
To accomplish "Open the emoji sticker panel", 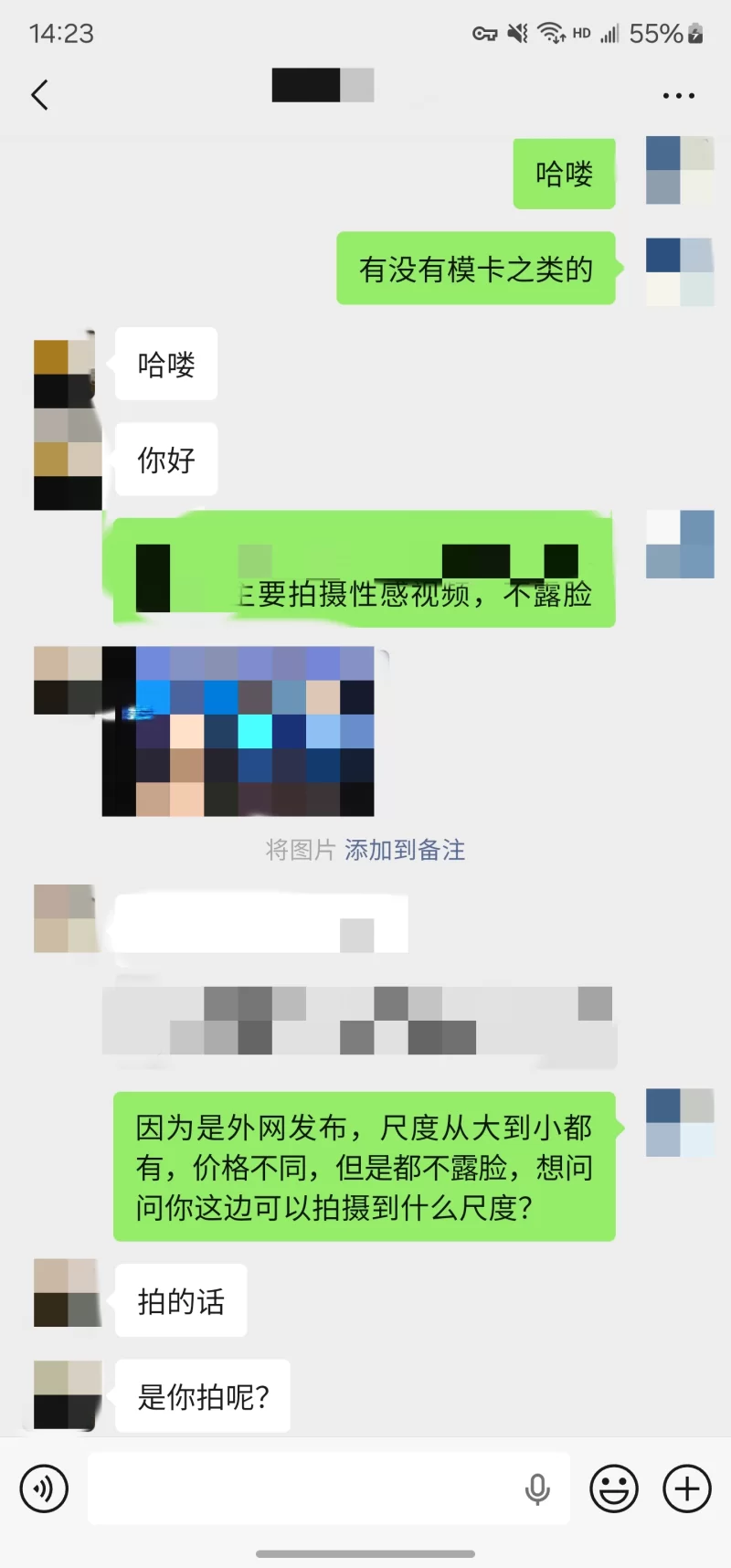I will pyautogui.click(x=613, y=1489).
